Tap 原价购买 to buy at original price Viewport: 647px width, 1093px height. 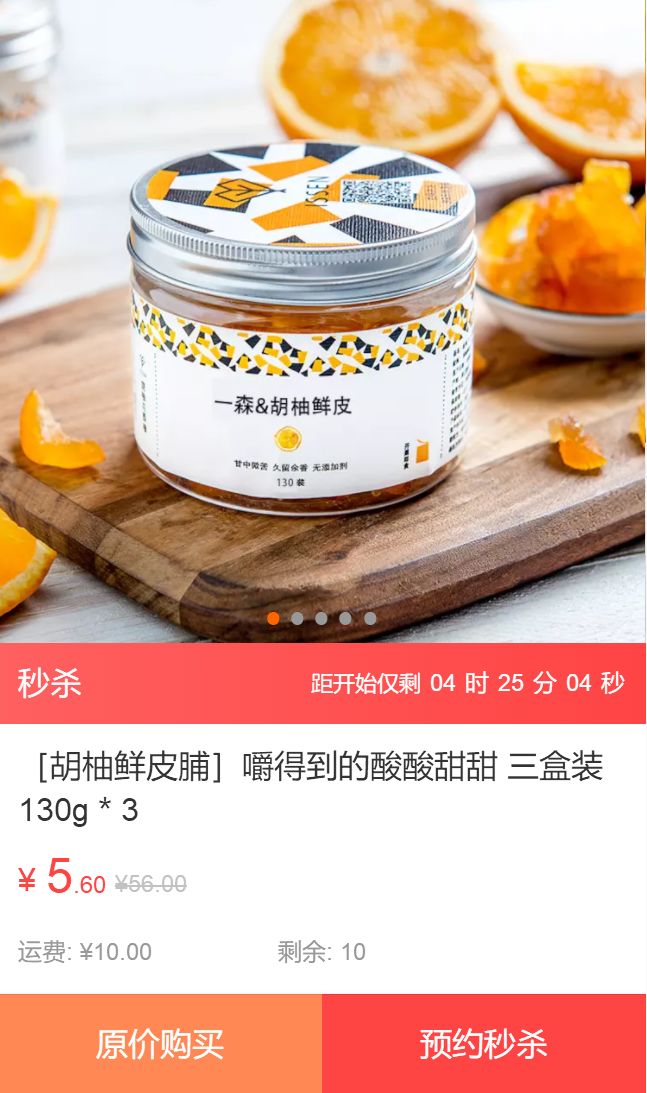click(x=161, y=1043)
